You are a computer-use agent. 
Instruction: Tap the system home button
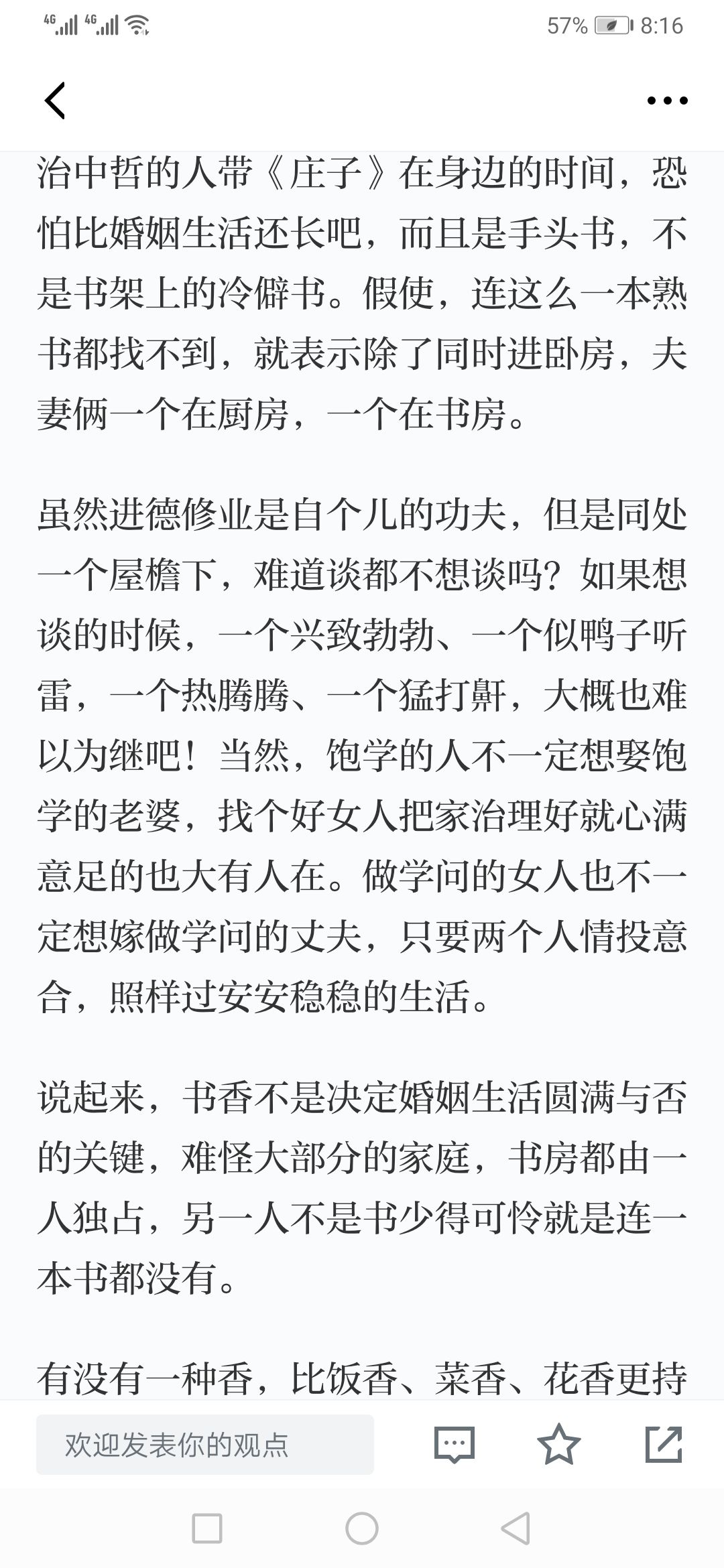point(362,1528)
